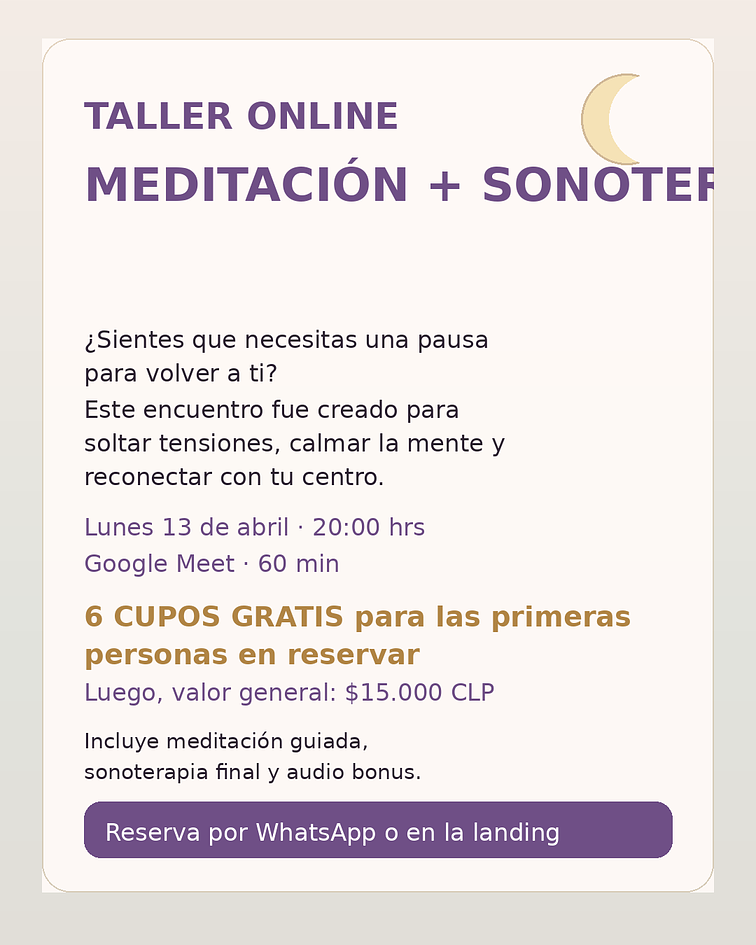The image size is (756, 945).
Task: Click the 6 CUPOS GRATIS headline
Action: 215,617
